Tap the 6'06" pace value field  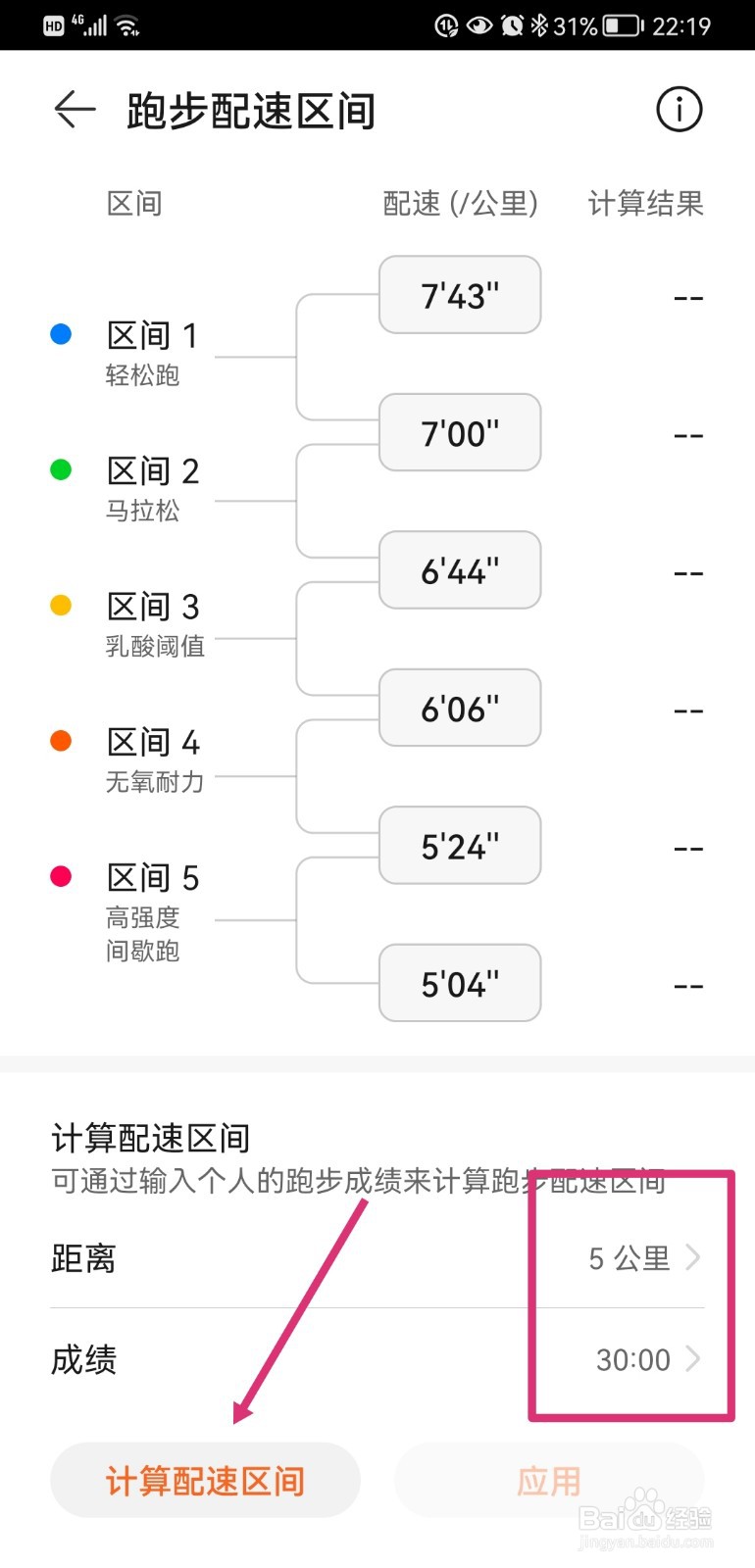459,708
